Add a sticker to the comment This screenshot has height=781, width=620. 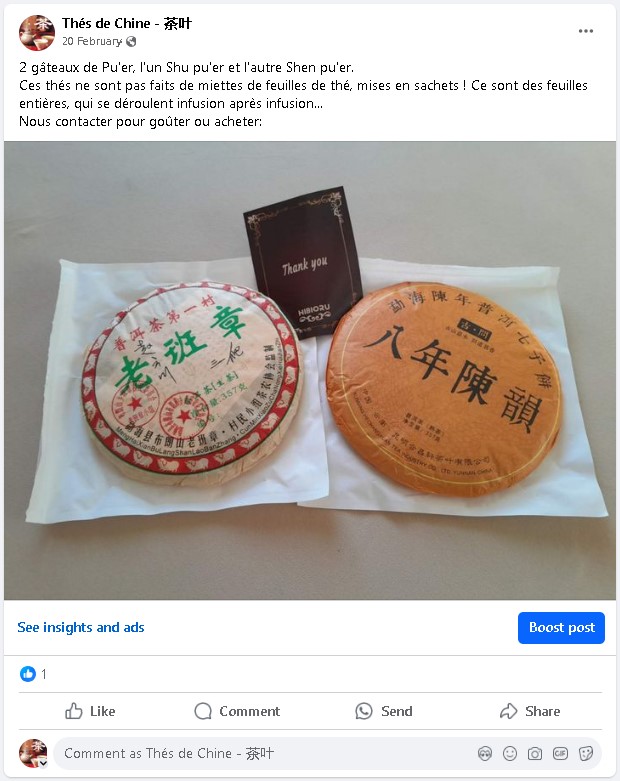[x=586, y=753]
